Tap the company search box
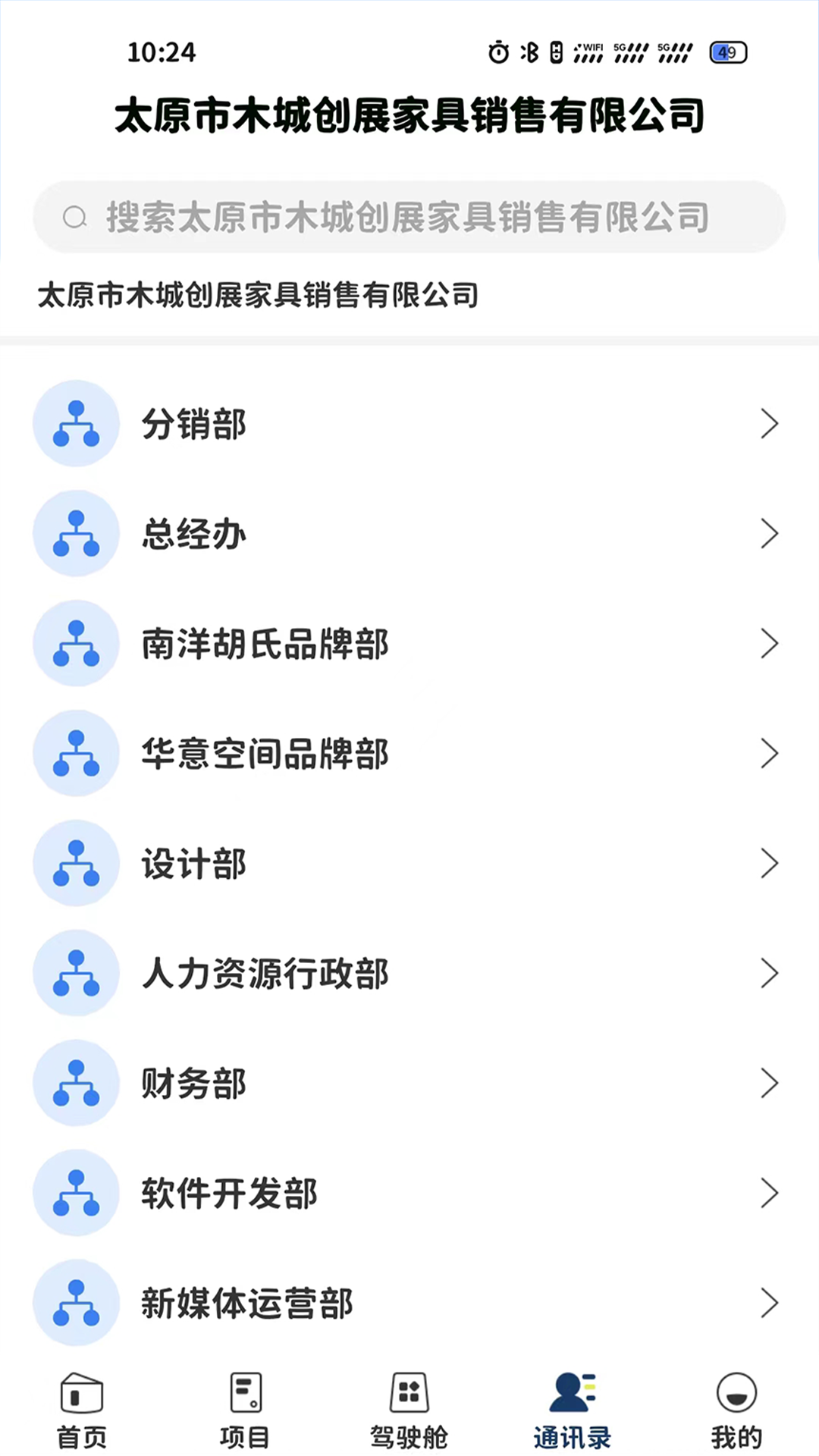Screen dimensions: 819x1456 (x=408, y=218)
